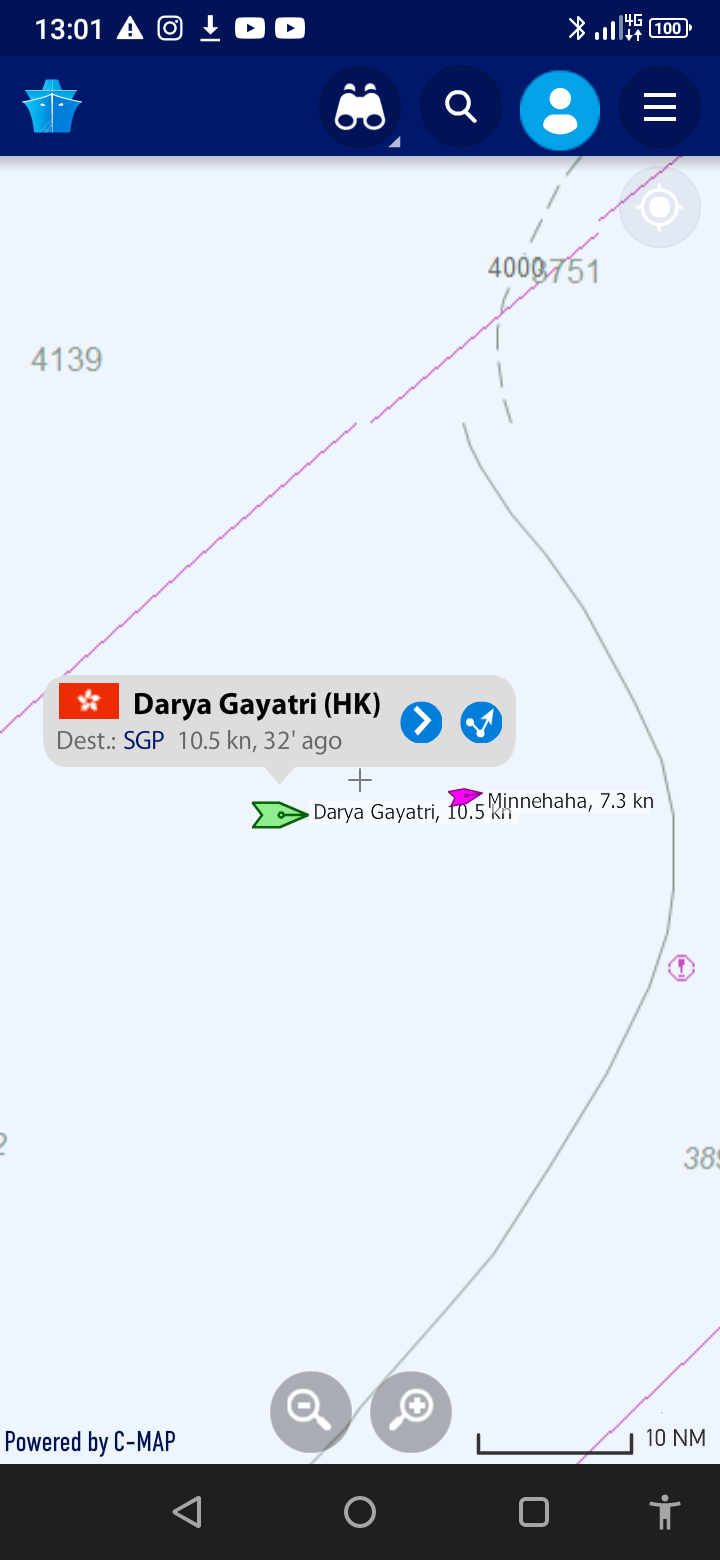Screen dimensions: 720x1560
Task: Select the Darya Gayatri ship marker
Action: tap(279, 815)
